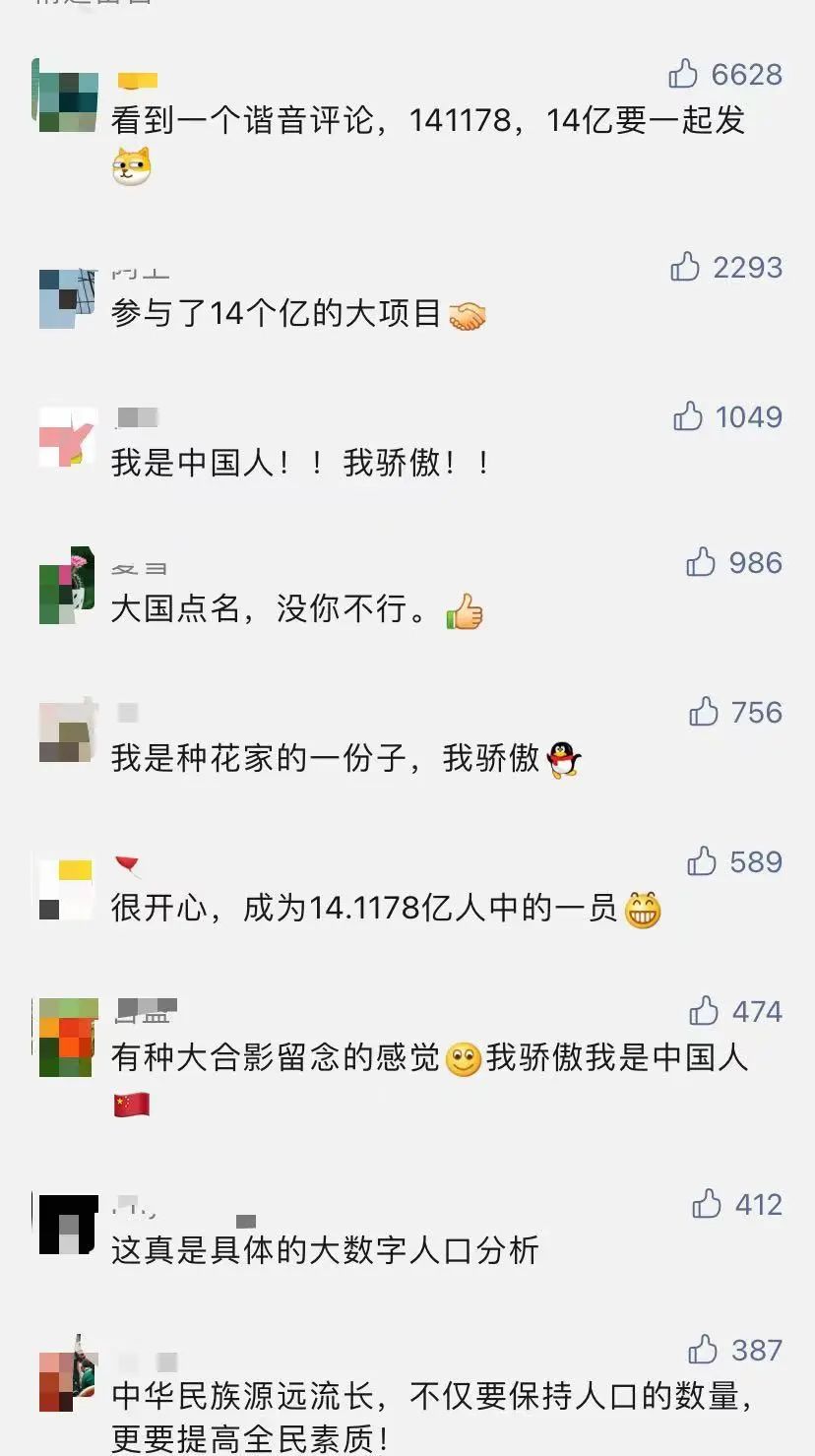Like the comment 我是种花家的一份子
815x1456 pixels.
pyautogui.click(x=704, y=712)
